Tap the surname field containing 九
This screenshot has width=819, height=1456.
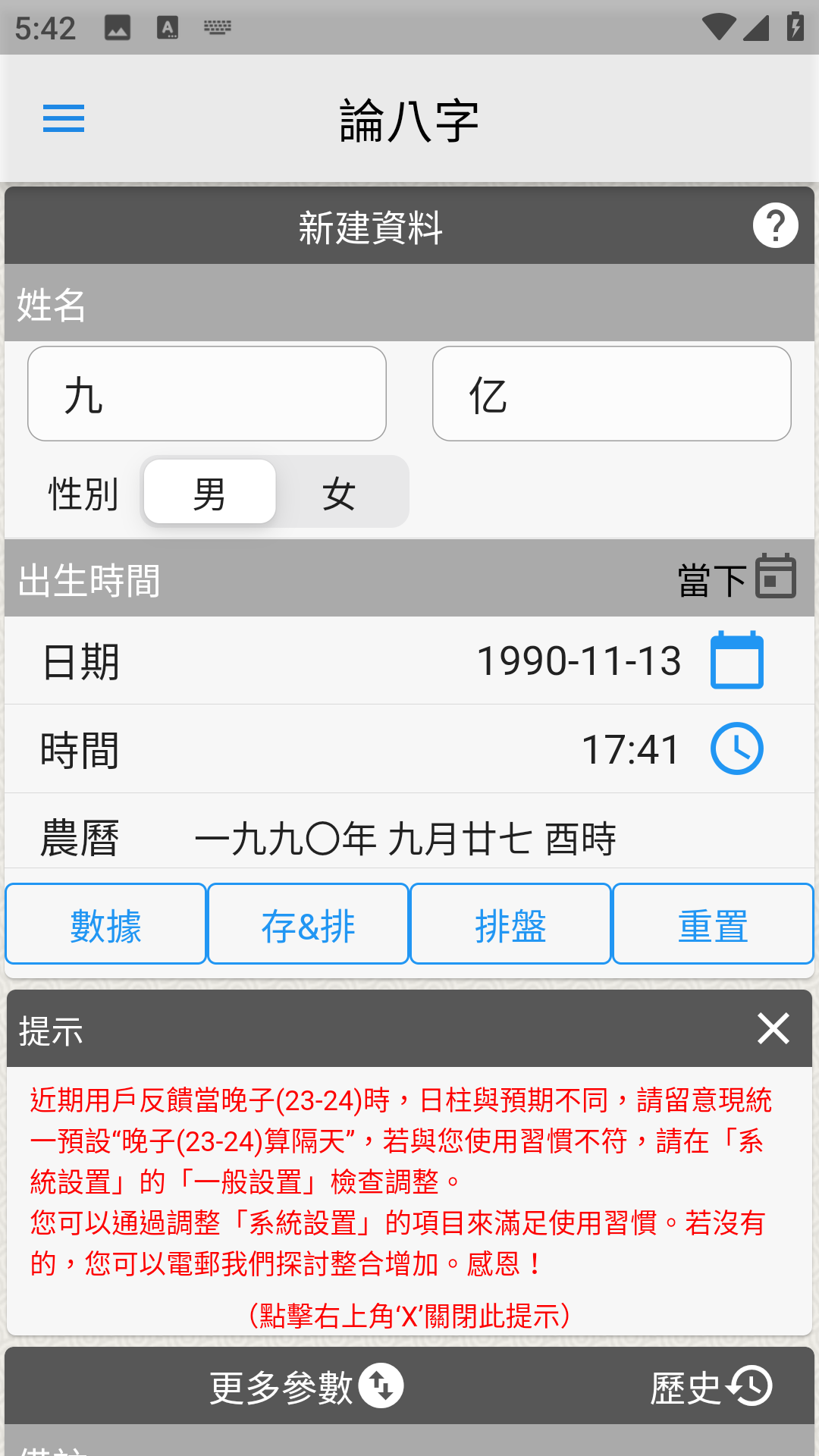(207, 394)
